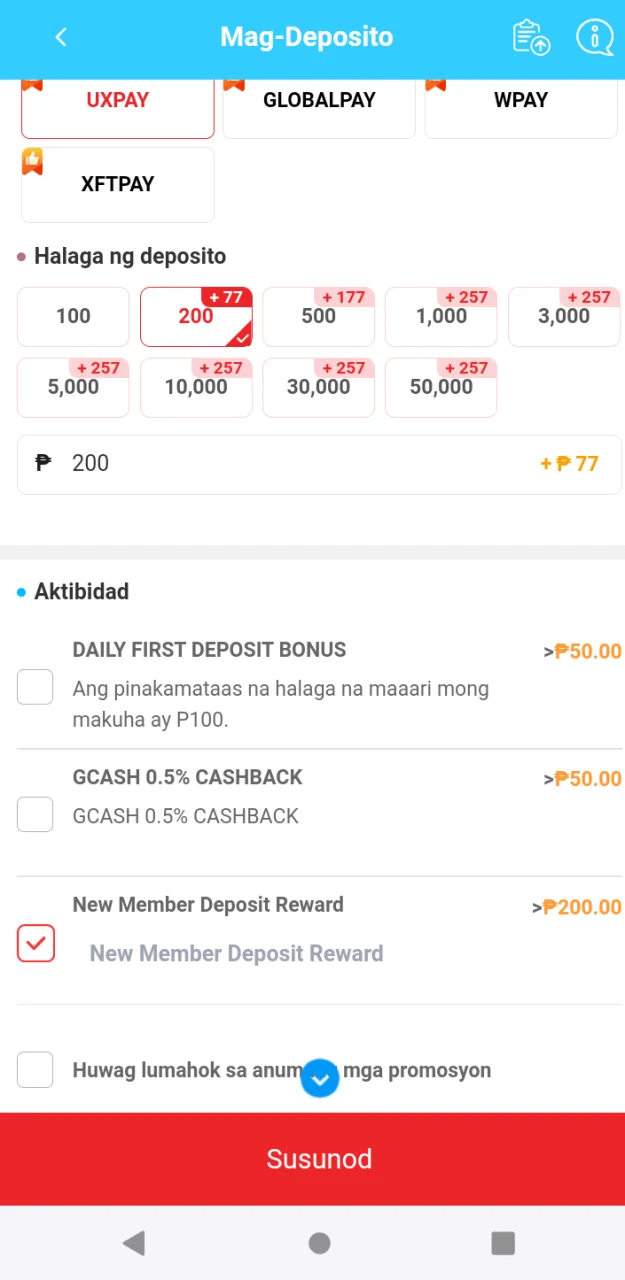625x1280 pixels.
Task: Pick the 50,000 deposit amount
Action: pyautogui.click(x=441, y=387)
